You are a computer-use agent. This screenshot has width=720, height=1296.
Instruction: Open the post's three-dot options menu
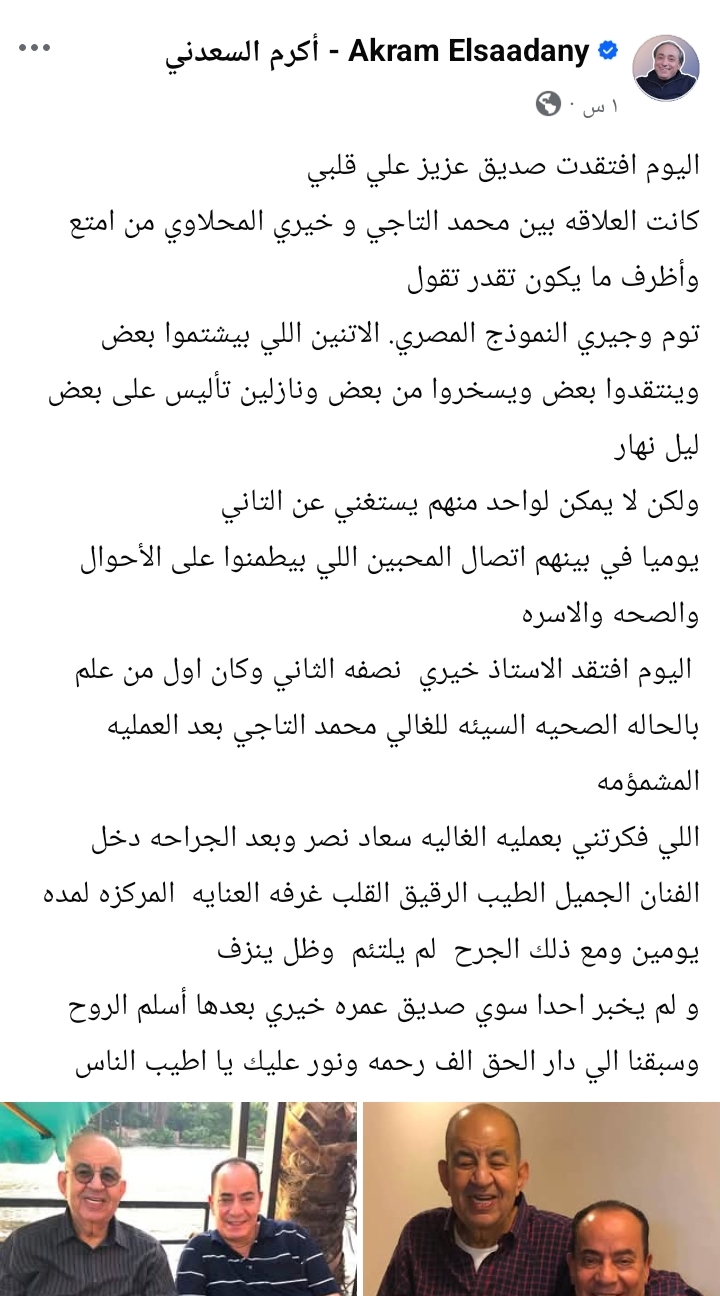point(35,48)
